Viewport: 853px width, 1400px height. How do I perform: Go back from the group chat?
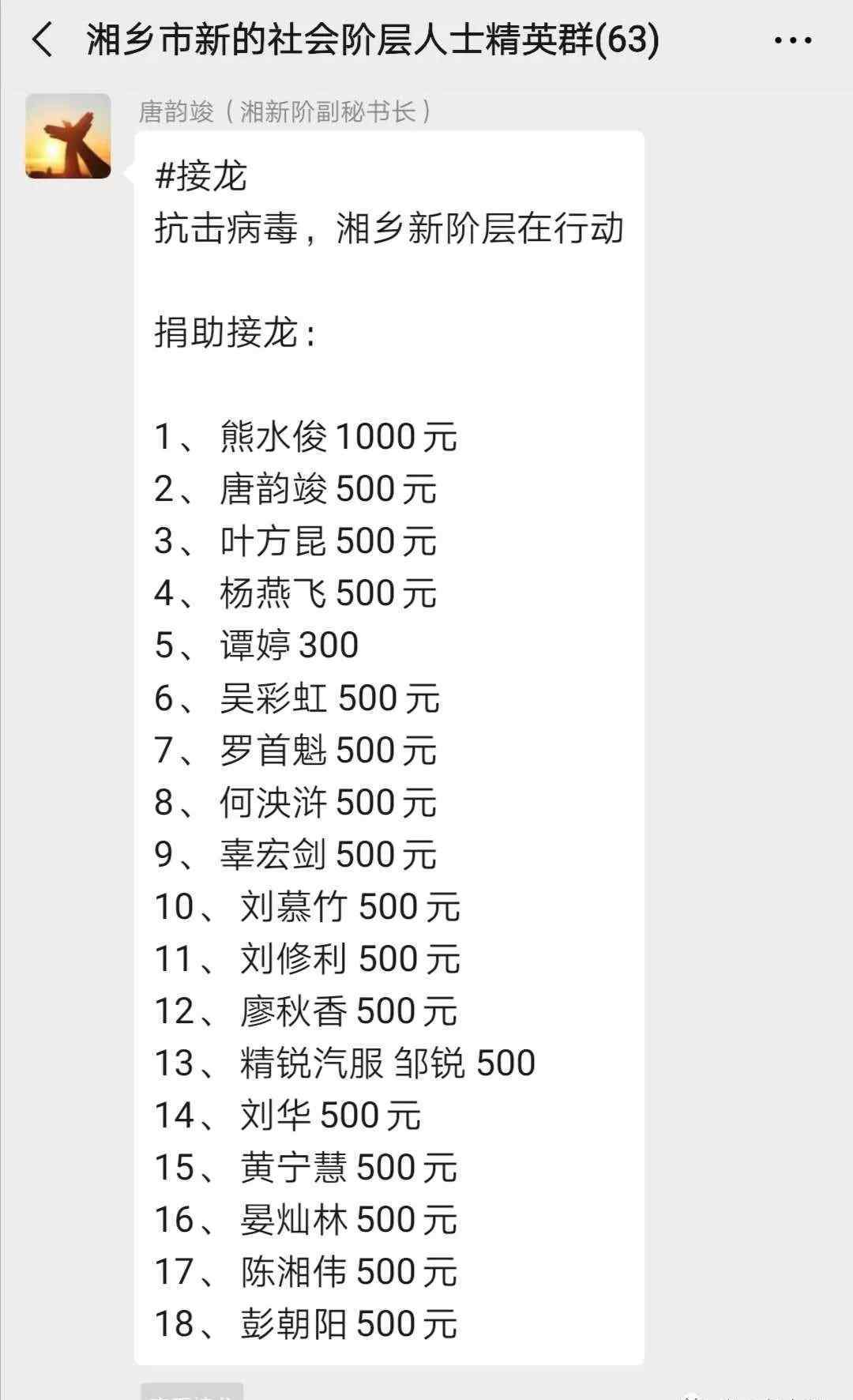(43, 40)
